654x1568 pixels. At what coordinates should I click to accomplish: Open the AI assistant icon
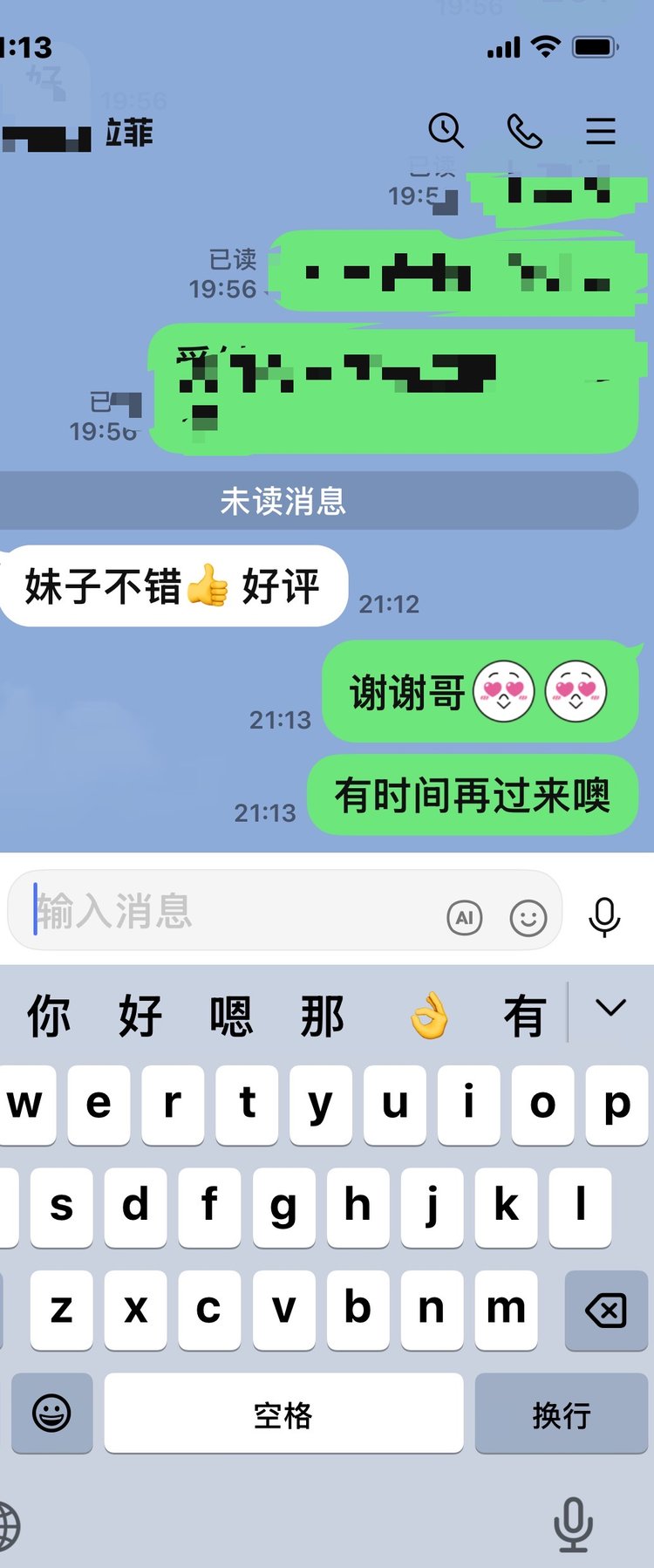[x=464, y=918]
